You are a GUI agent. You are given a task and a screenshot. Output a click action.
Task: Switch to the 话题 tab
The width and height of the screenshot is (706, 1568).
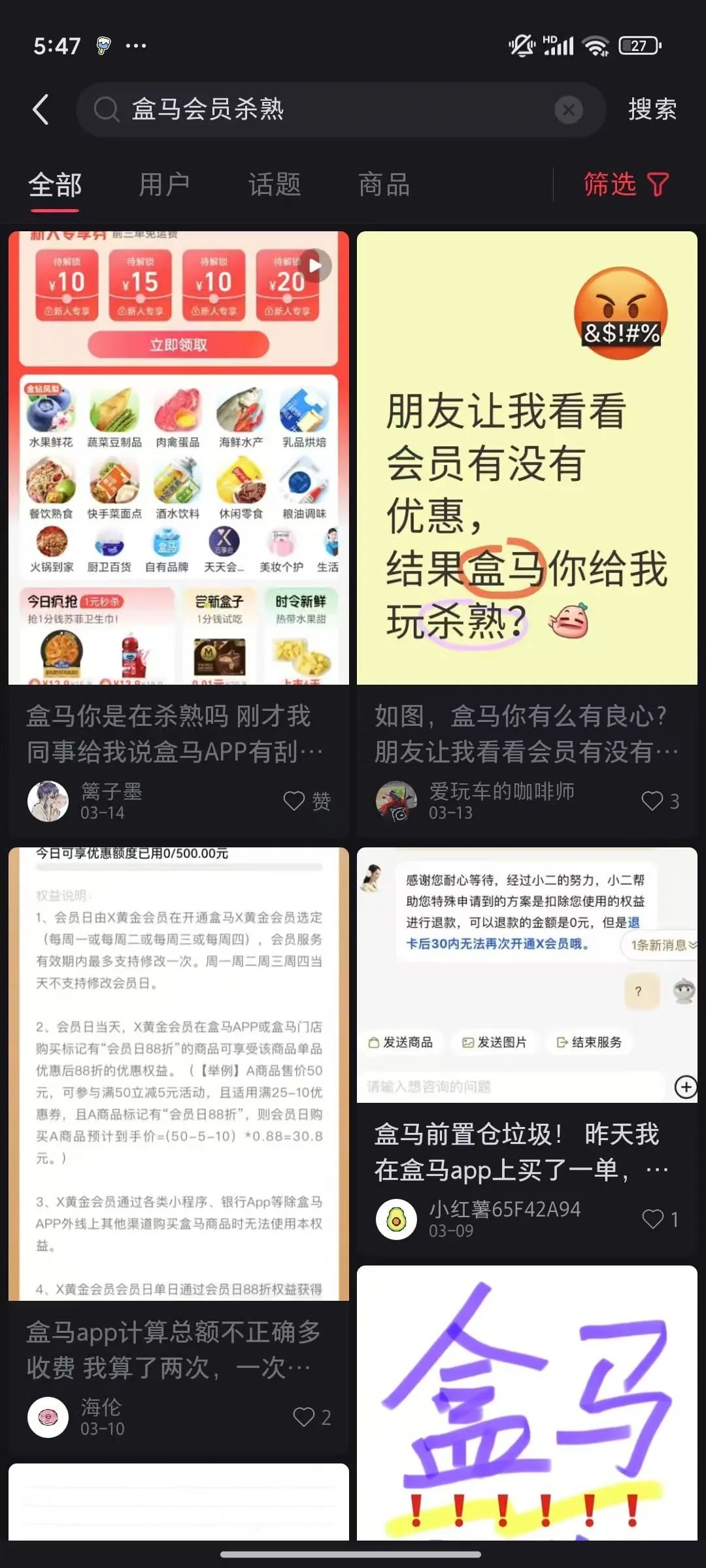[x=275, y=185]
